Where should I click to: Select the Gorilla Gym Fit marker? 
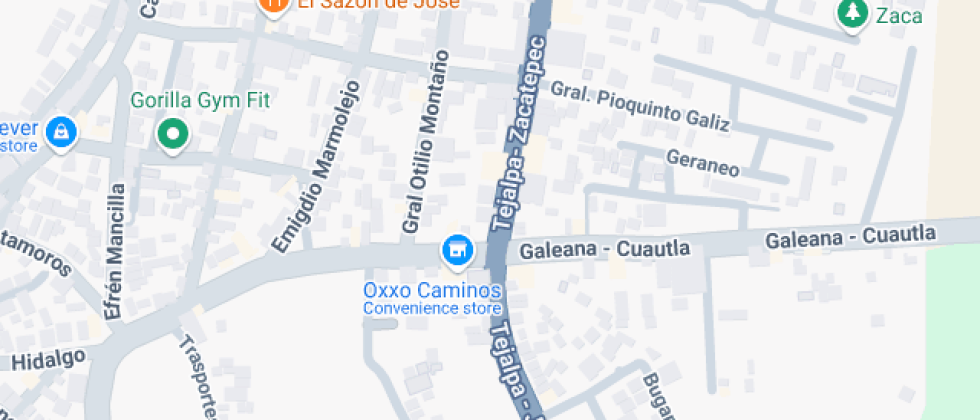point(173,134)
